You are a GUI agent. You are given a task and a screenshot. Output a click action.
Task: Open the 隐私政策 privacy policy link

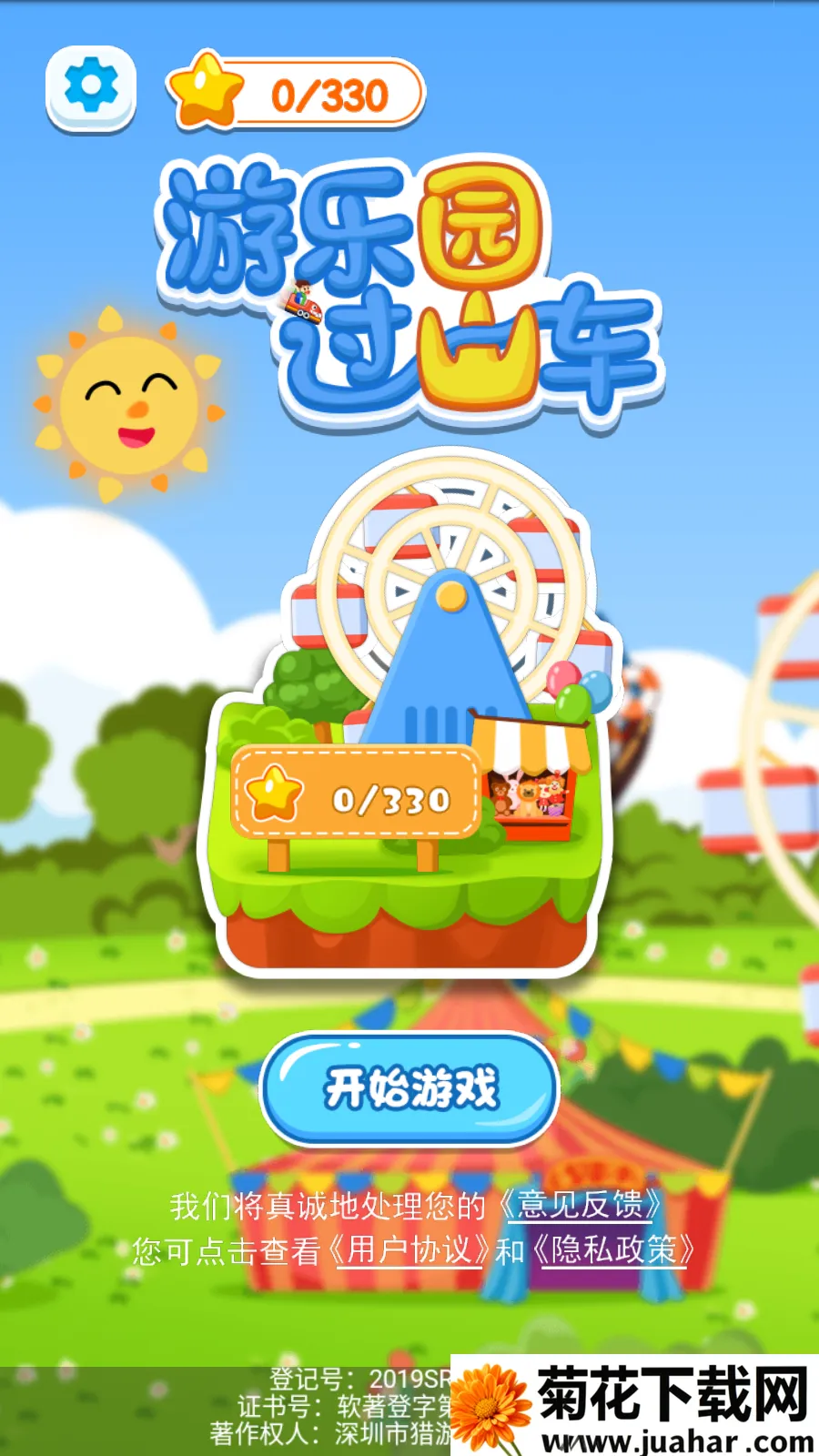coord(612,1250)
